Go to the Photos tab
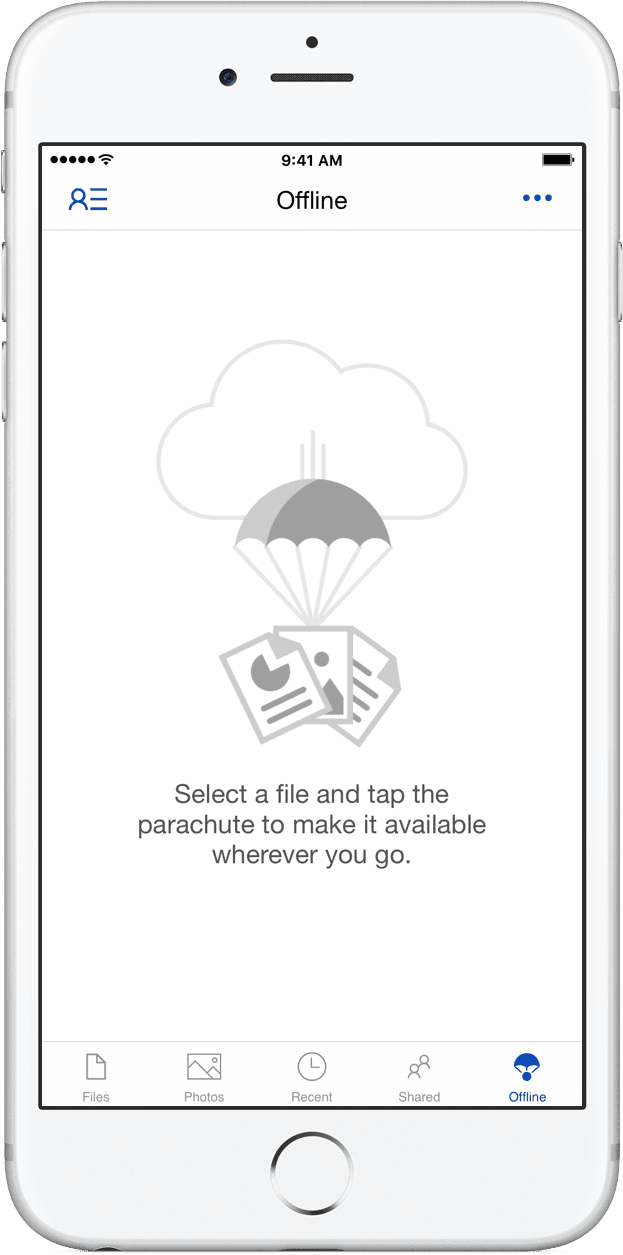623x1255 pixels. click(x=204, y=1077)
